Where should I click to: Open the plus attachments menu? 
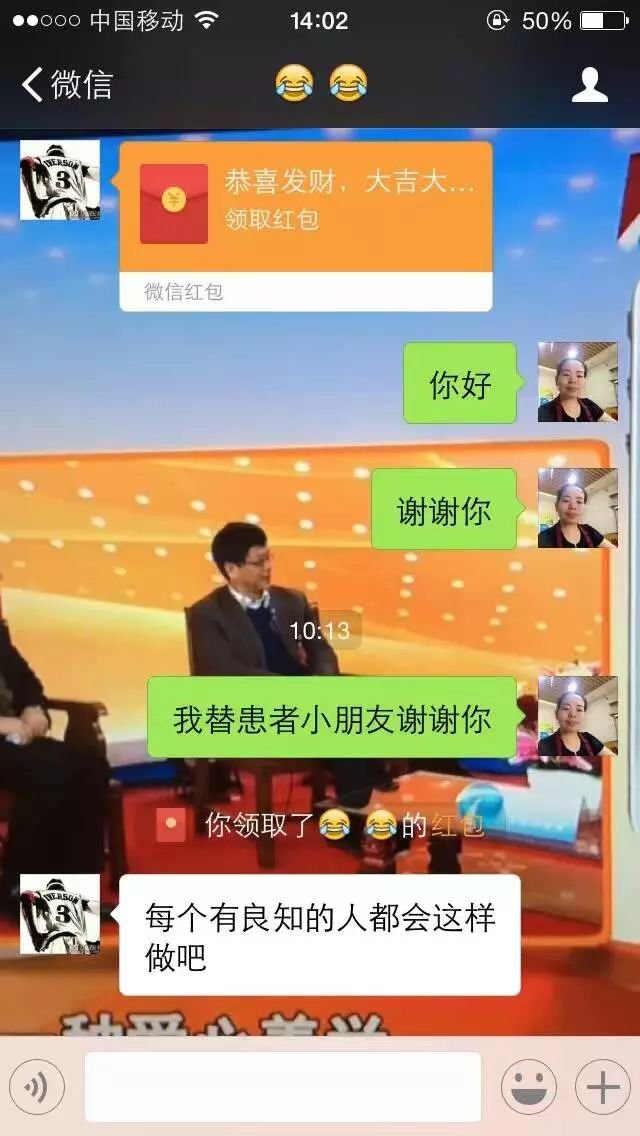click(x=602, y=1086)
